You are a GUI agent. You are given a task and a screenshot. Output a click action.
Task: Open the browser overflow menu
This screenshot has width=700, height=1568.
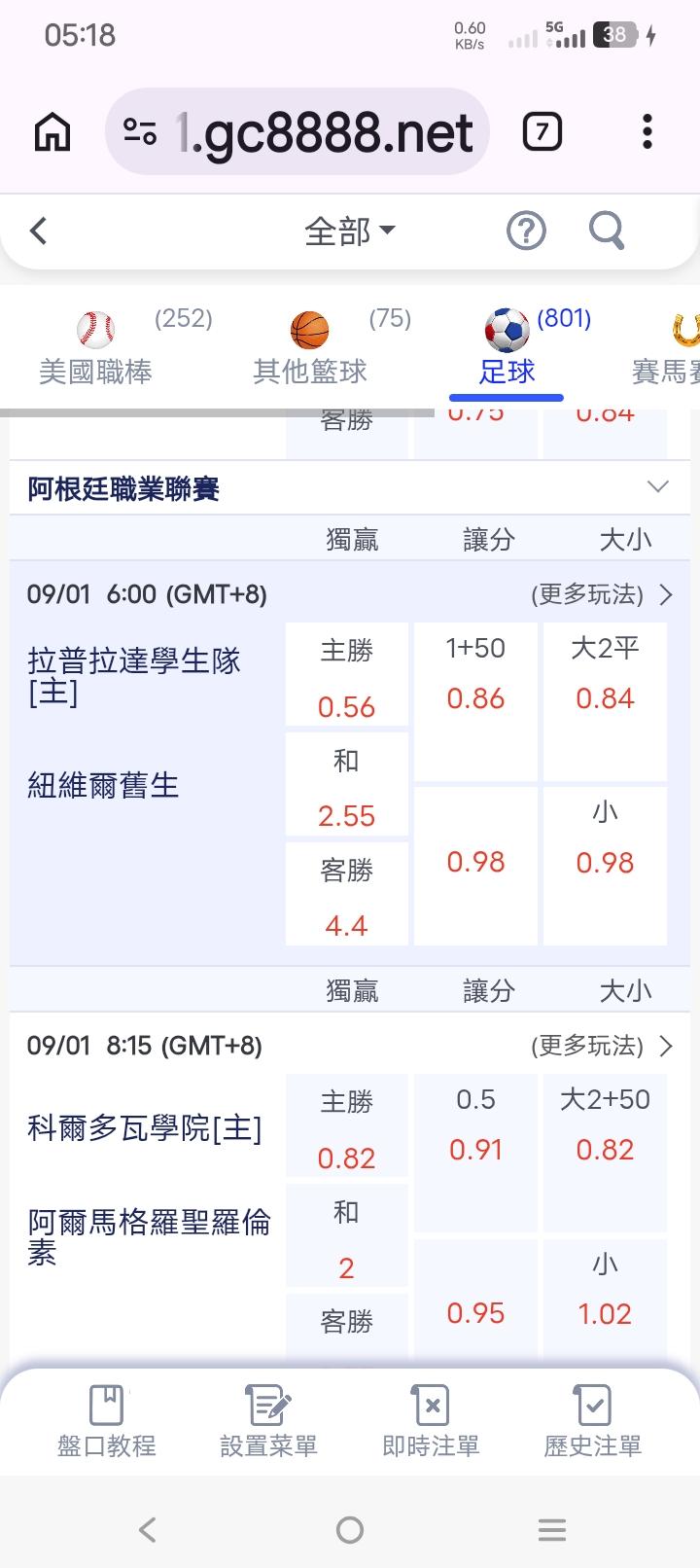pos(647,131)
